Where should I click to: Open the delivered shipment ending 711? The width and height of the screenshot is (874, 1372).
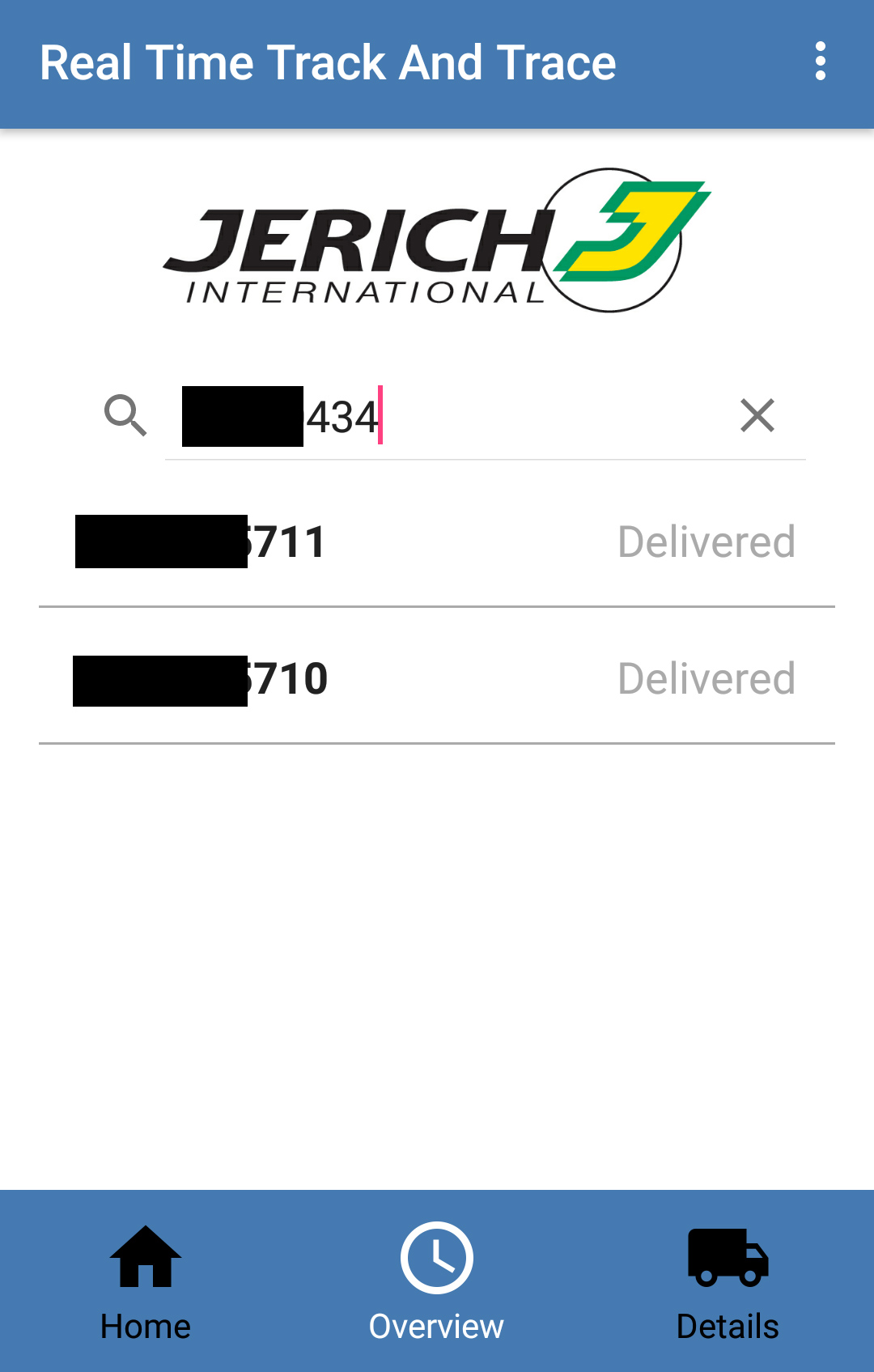[437, 542]
